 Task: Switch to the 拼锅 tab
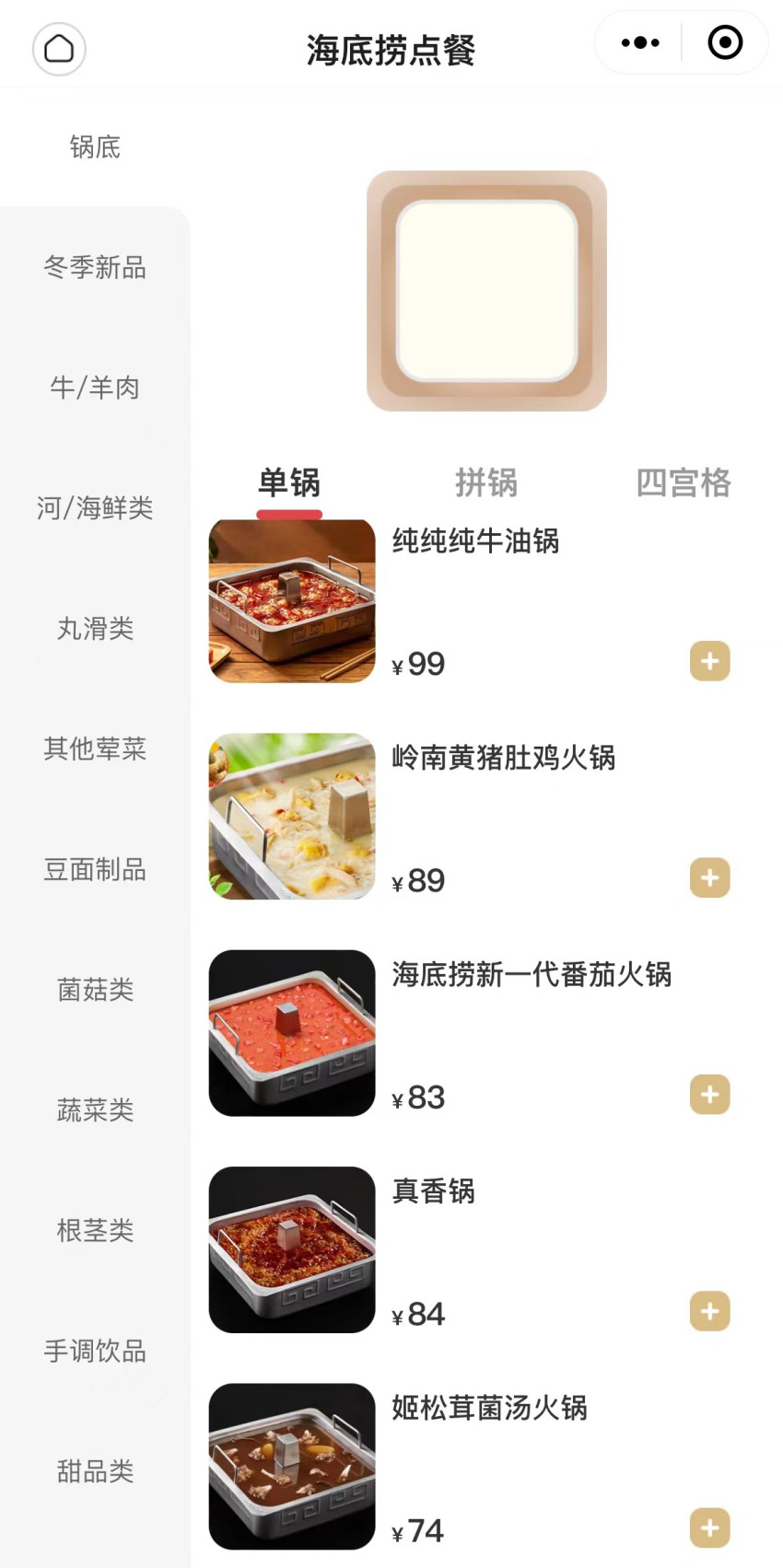487,482
